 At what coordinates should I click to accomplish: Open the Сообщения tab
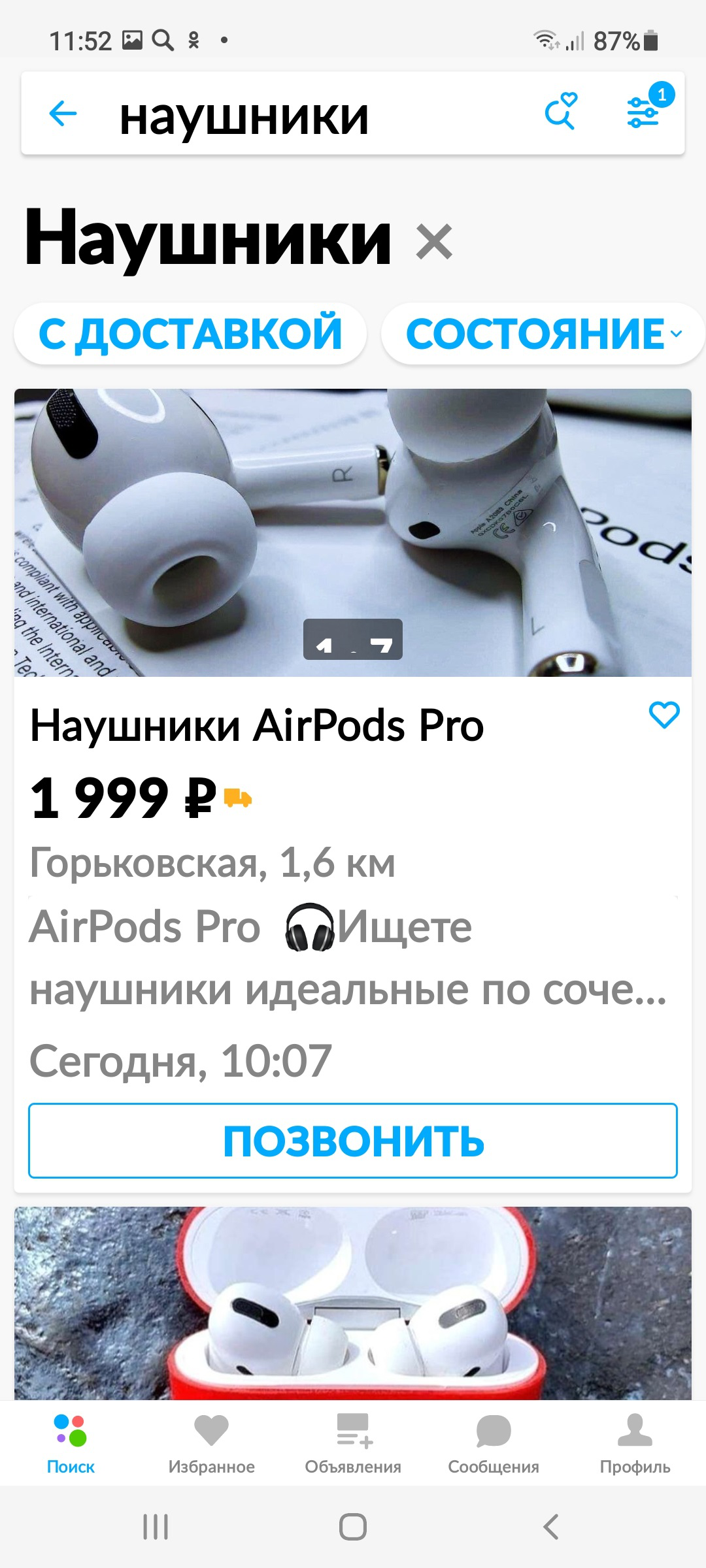(494, 1444)
